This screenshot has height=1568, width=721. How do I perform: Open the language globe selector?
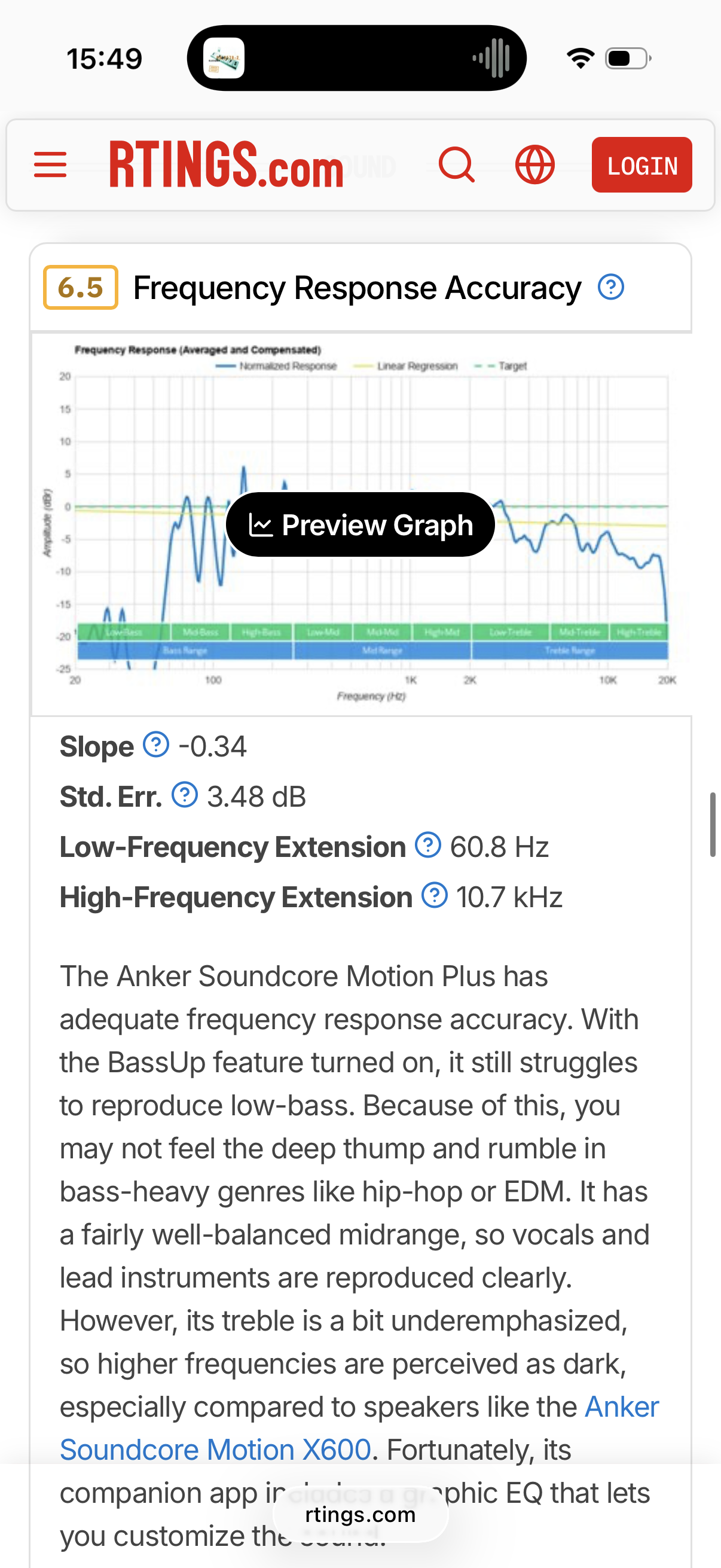pos(535,164)
